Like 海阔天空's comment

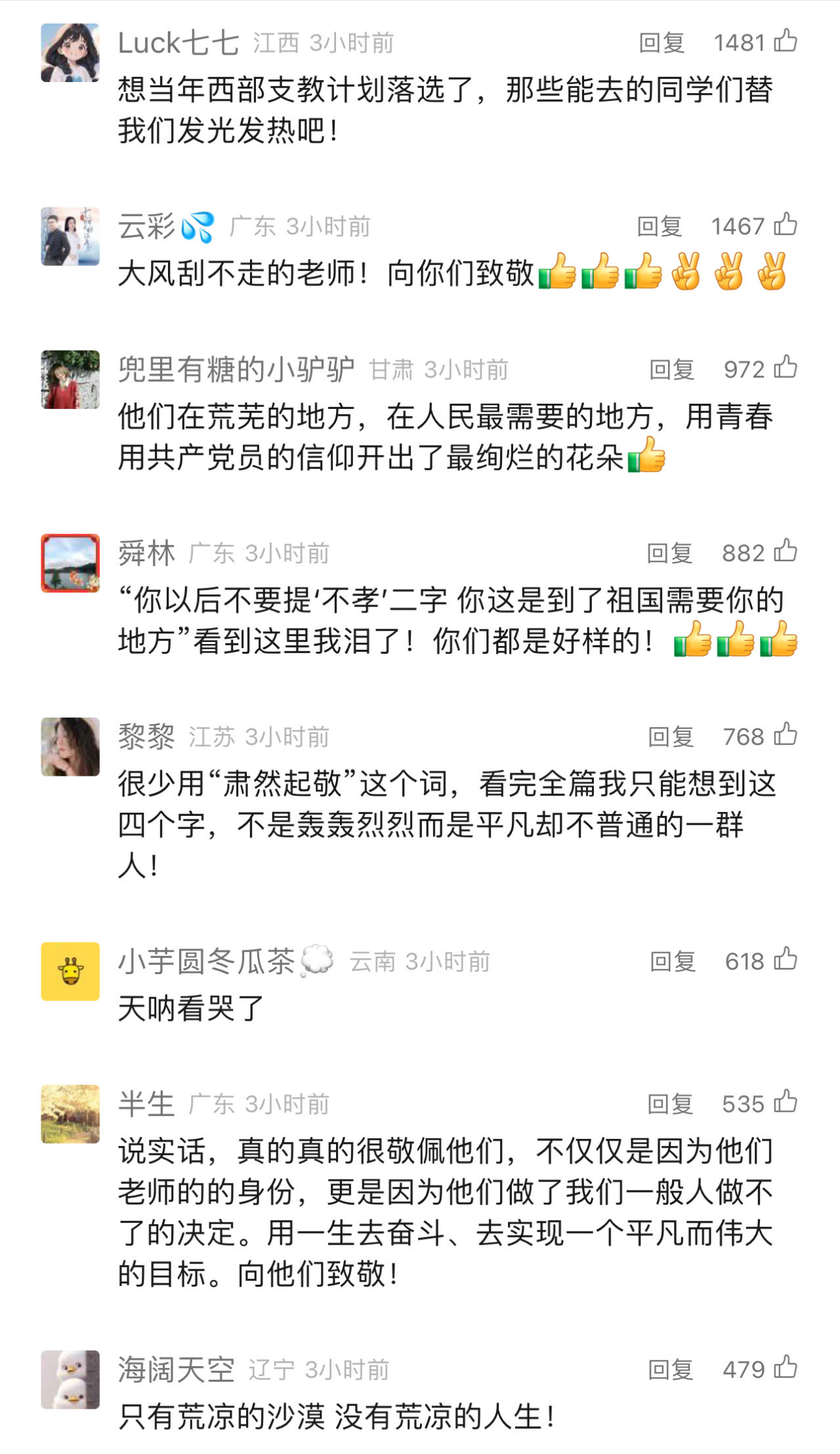786,1368
